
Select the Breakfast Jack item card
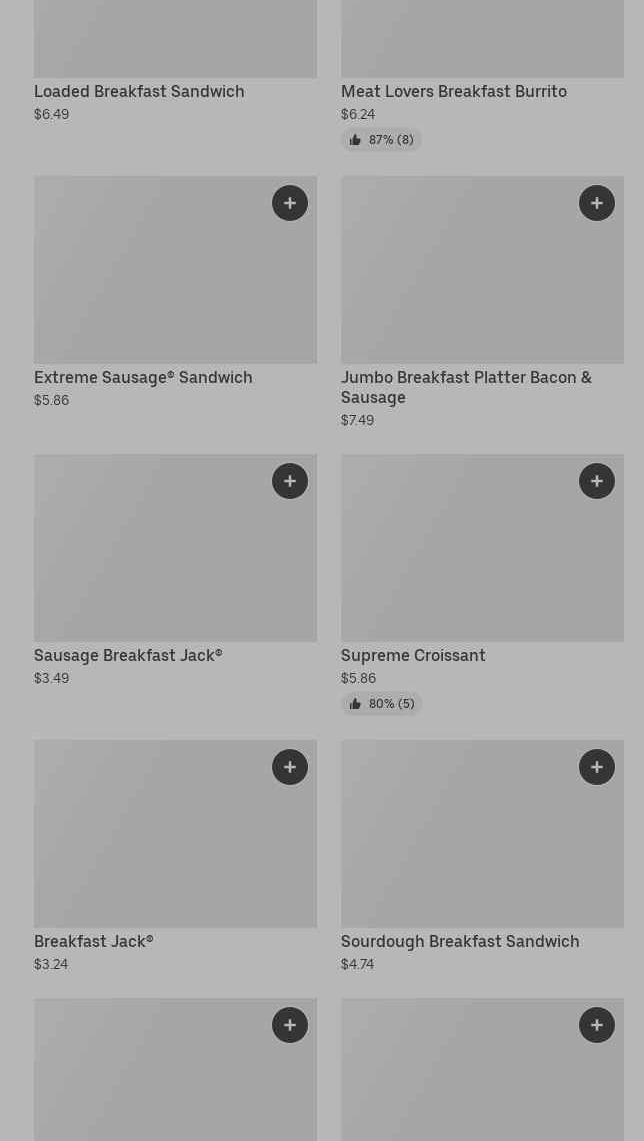pos(94,941)
